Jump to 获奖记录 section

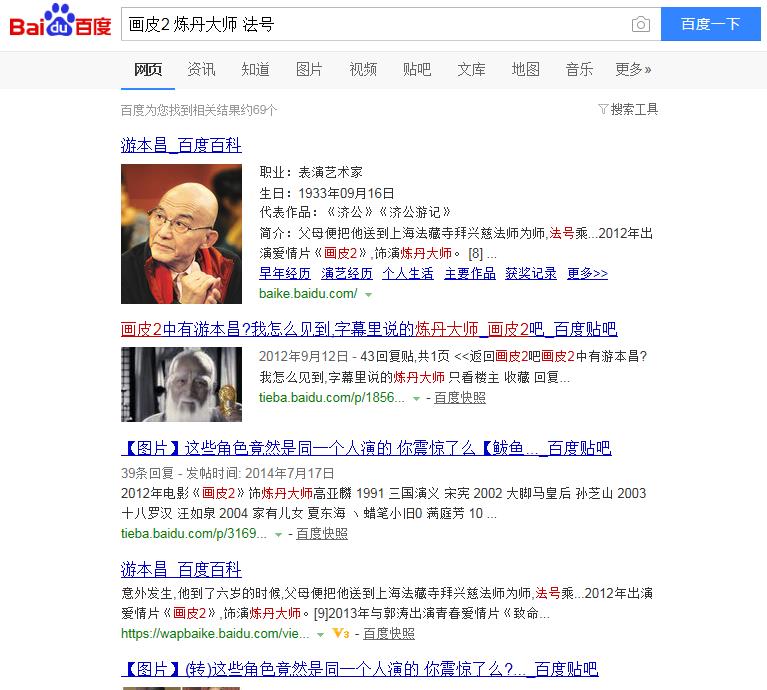(x=530, y=273)
